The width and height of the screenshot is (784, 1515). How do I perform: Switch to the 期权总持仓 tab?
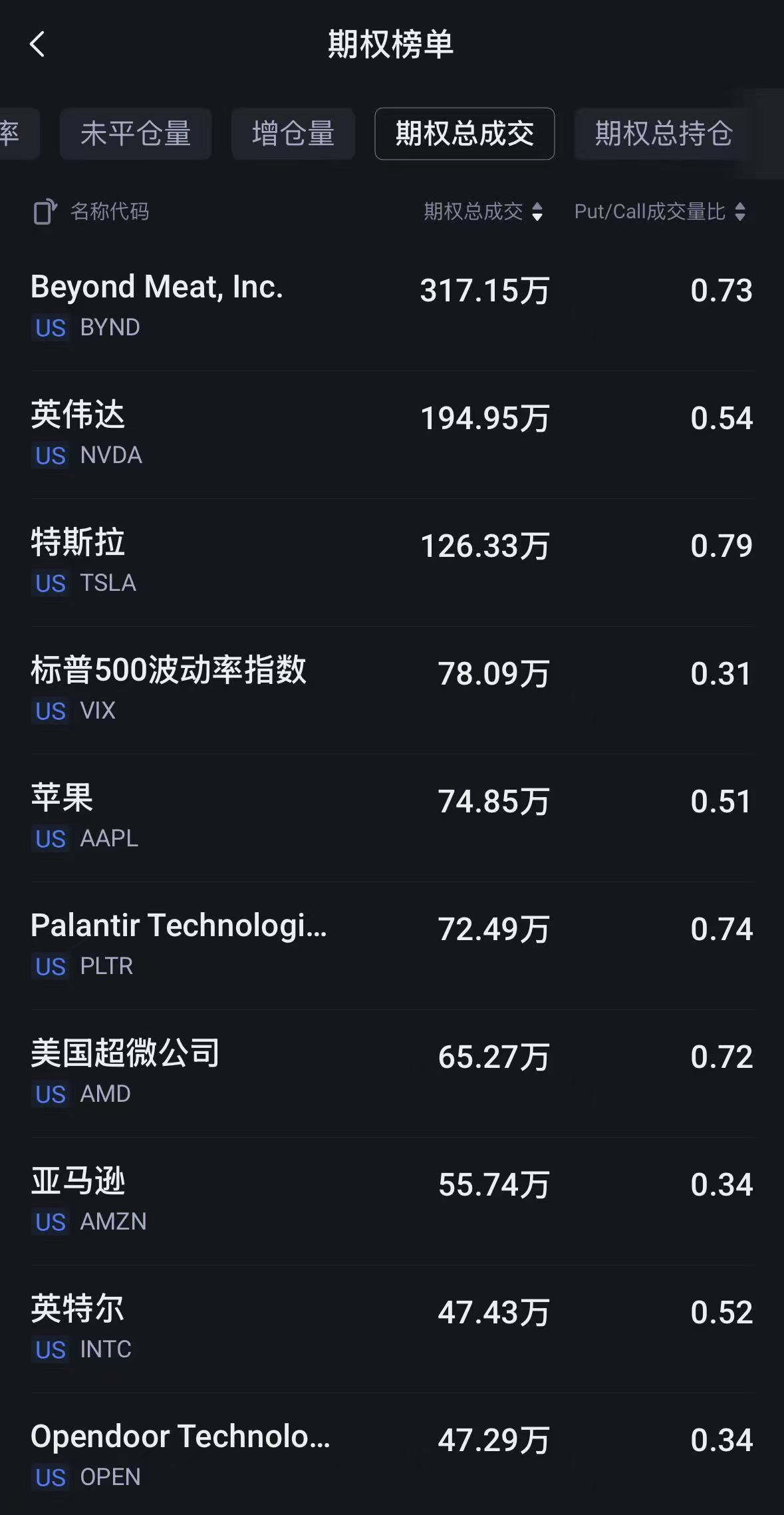click(663, 134)
